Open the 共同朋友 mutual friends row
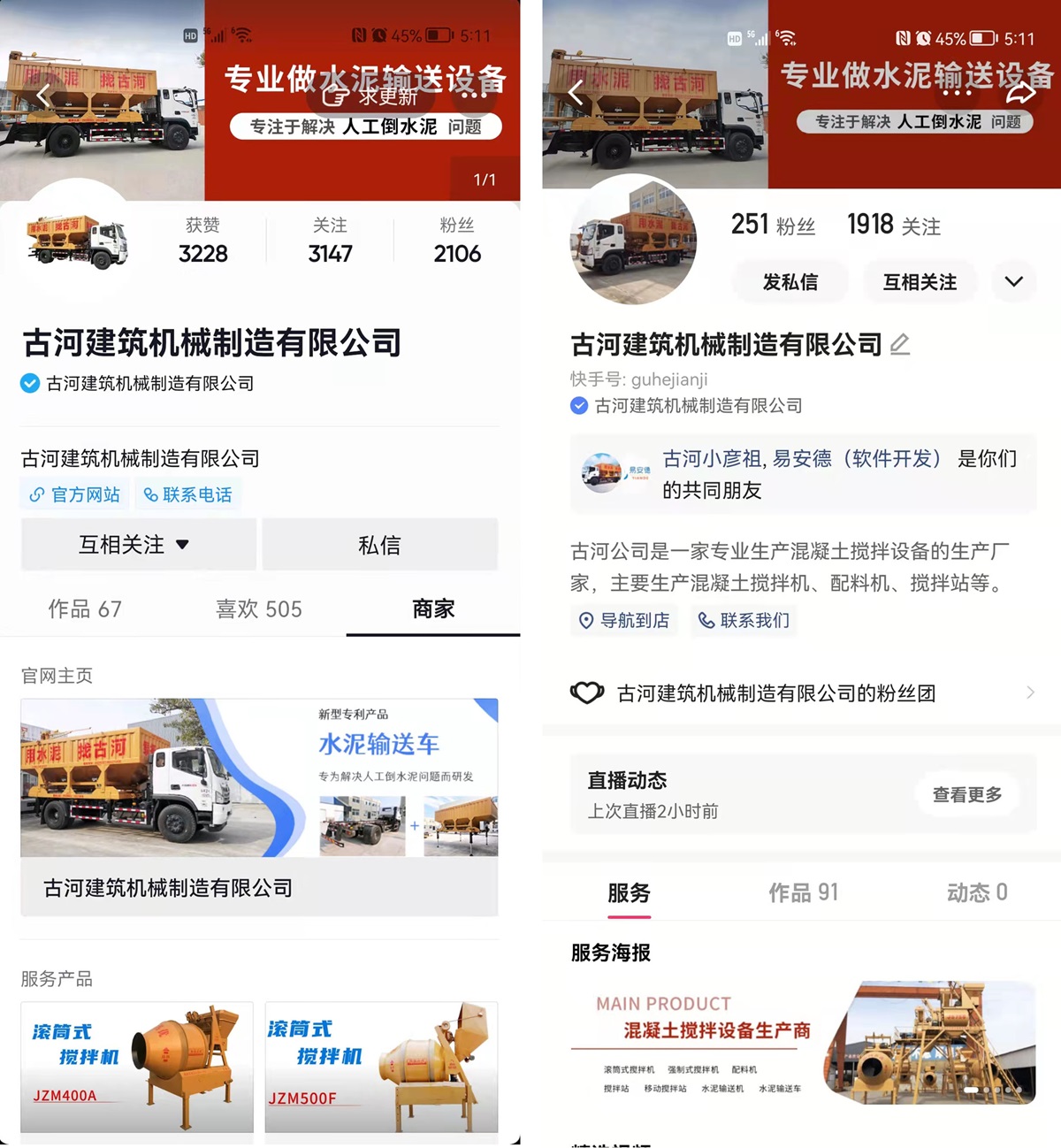1061x1148 pixels. click(803, 474)
